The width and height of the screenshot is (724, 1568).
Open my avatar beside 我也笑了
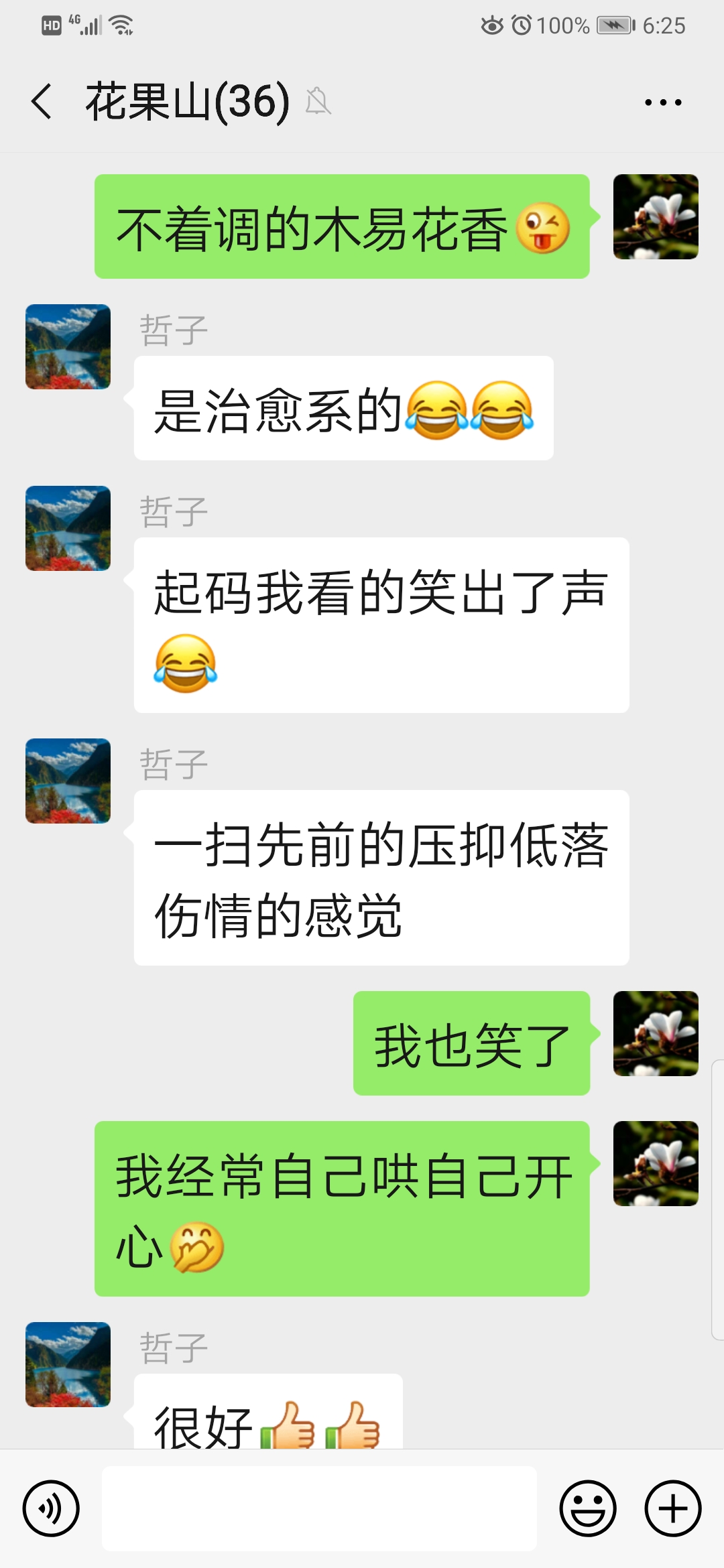[x=655, y=1033]
